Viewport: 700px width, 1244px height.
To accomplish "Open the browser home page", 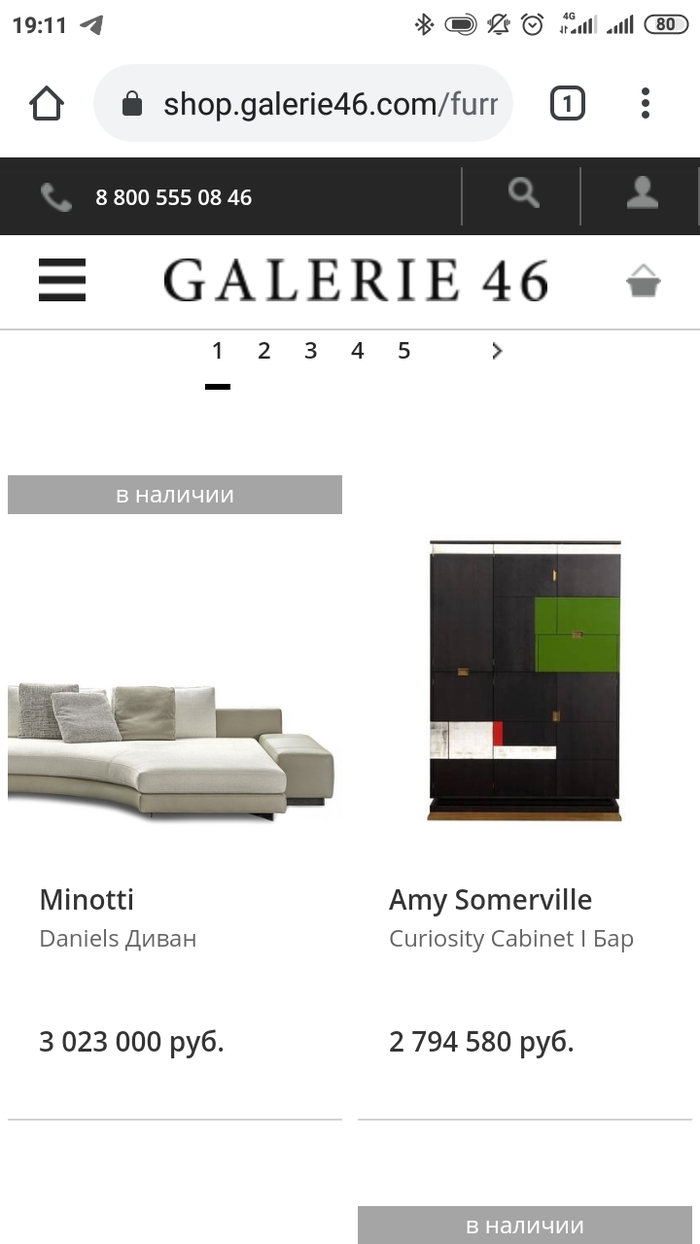I will (x=47, y=103).
